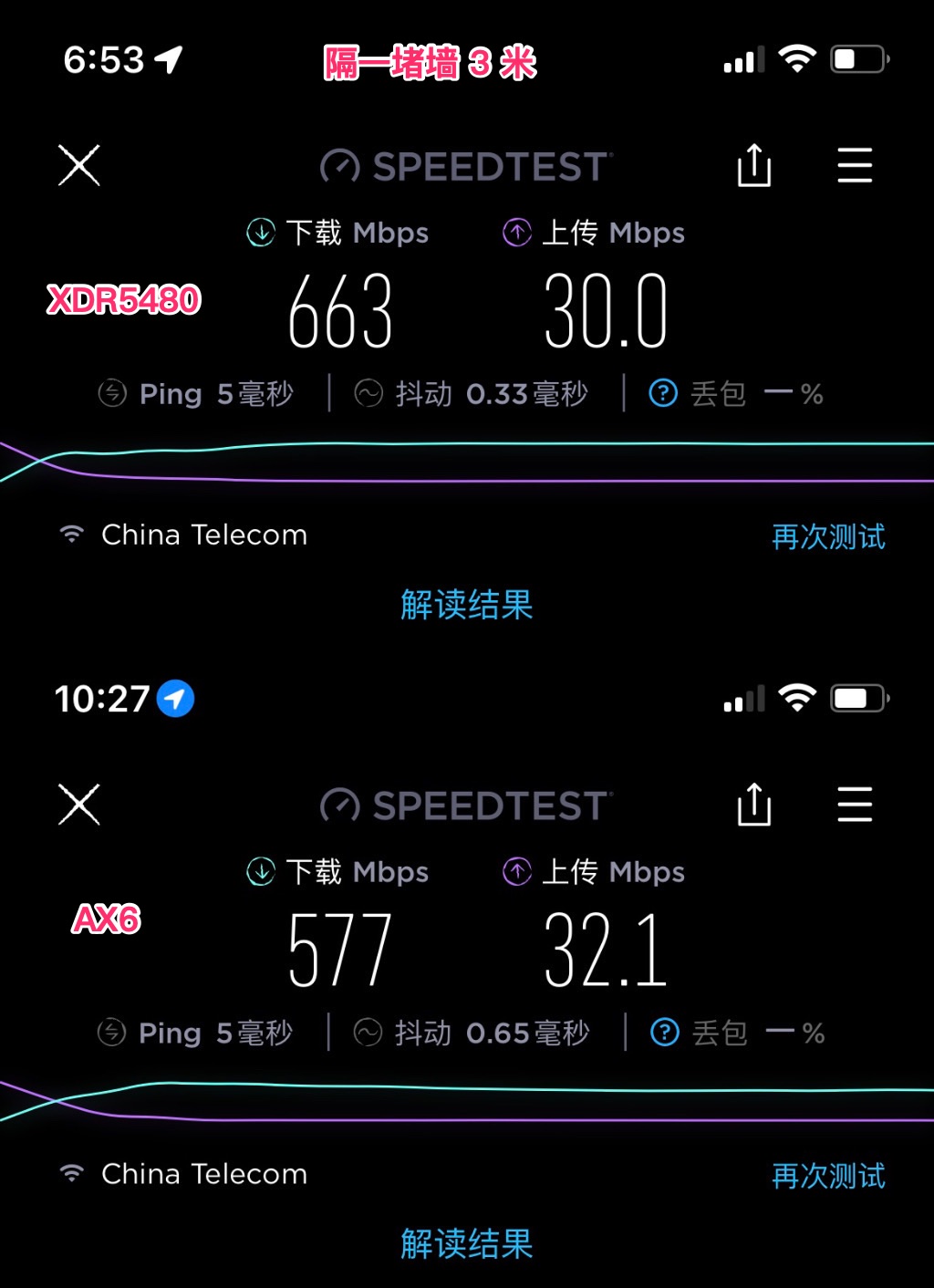Tap the share icon in the top result
The image size is (934, 1288).
pyautogui.click(x=754, y=166)
